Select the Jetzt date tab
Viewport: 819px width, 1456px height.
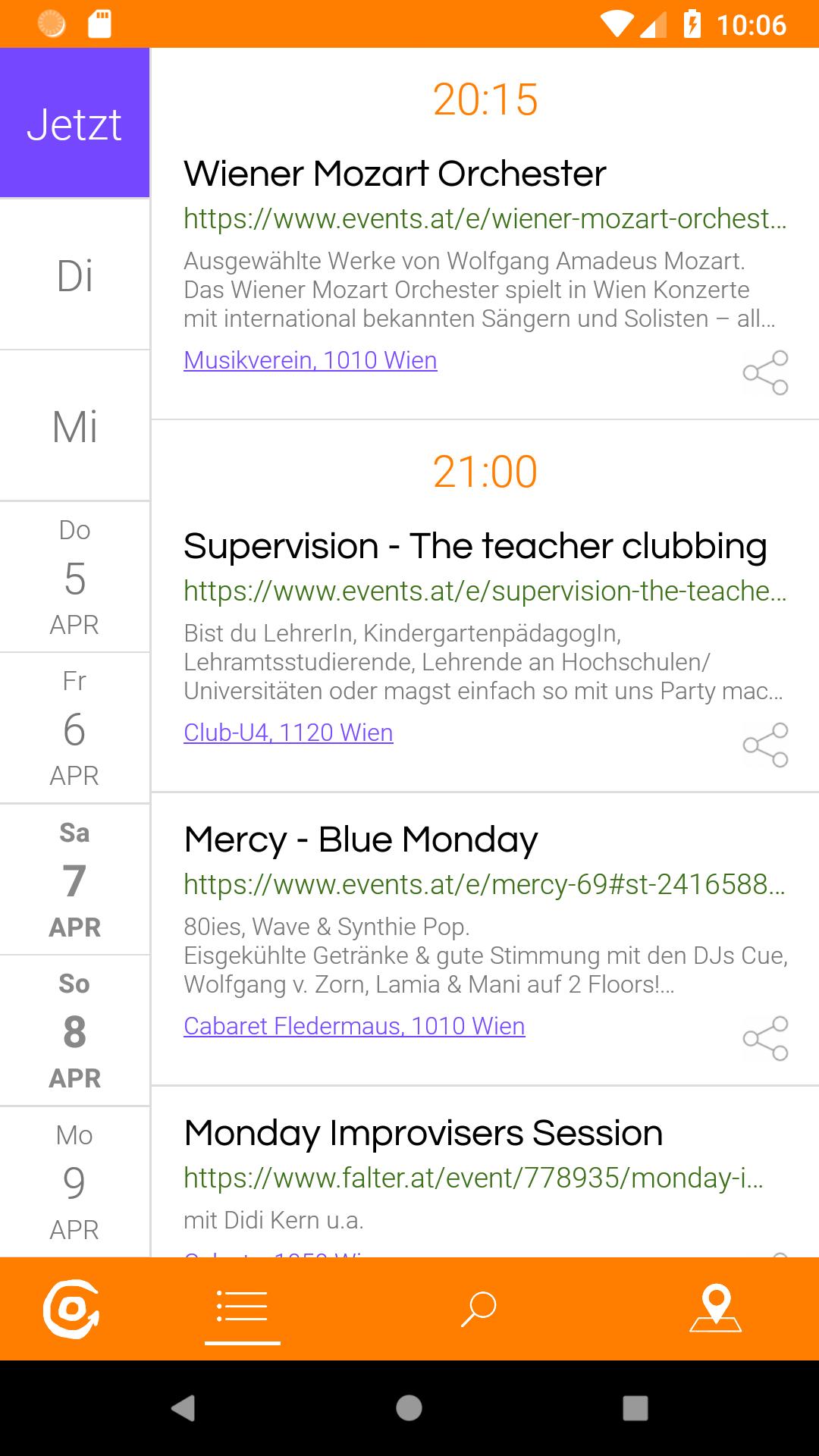click(74, 124)
